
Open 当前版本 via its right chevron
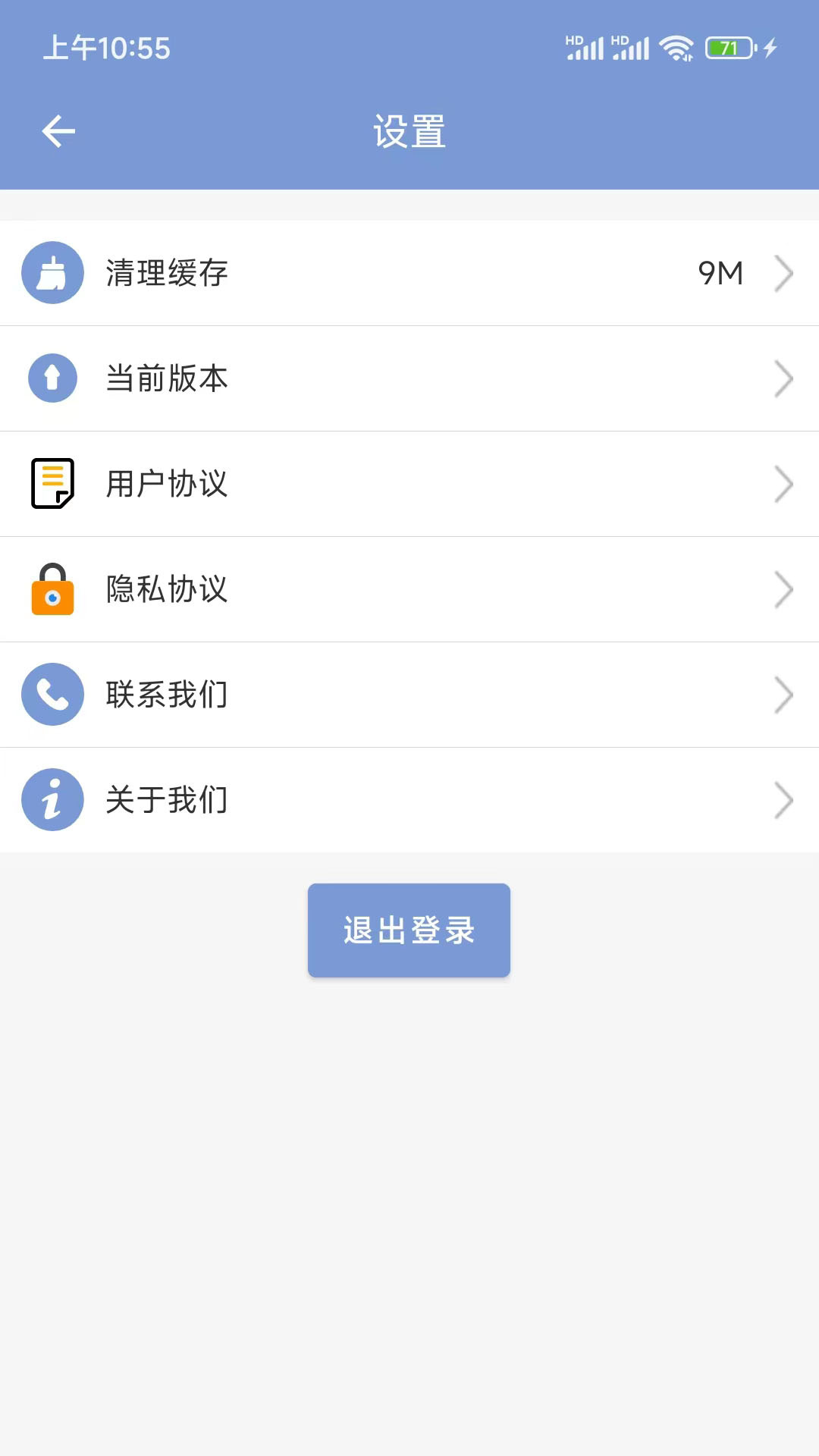[784, 378]
